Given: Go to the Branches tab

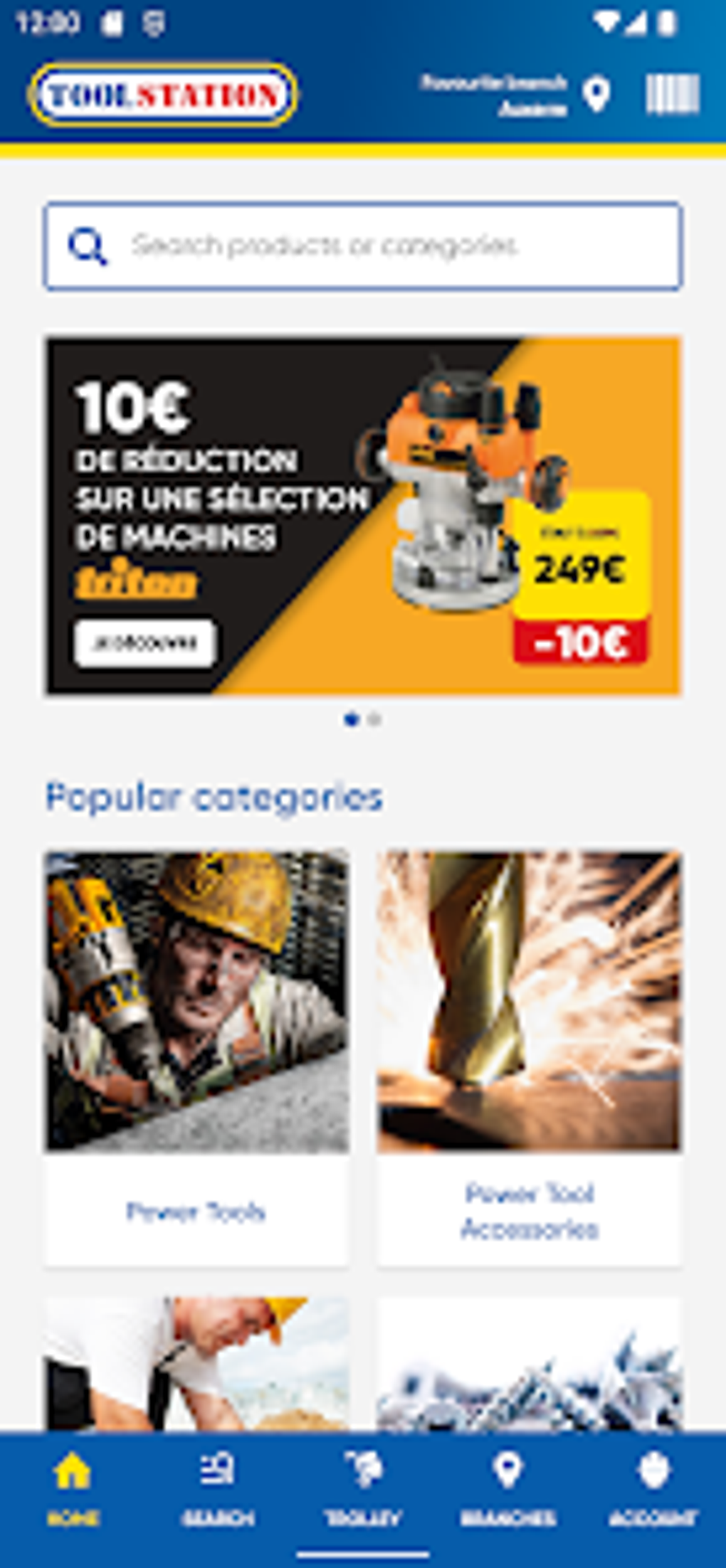Looking at the screenshot, I should (508, 1489).
